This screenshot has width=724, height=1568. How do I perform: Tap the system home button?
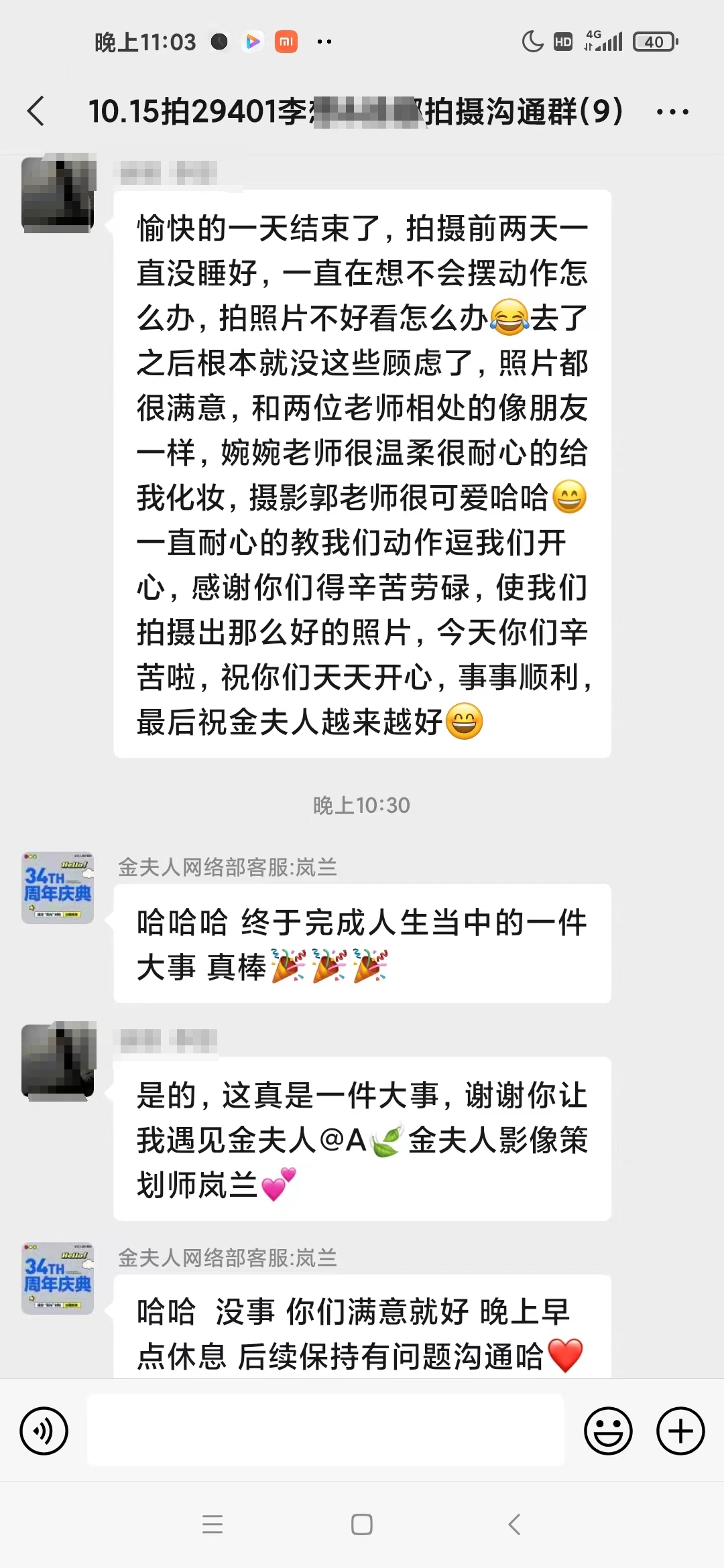(x=361, y=1524)
